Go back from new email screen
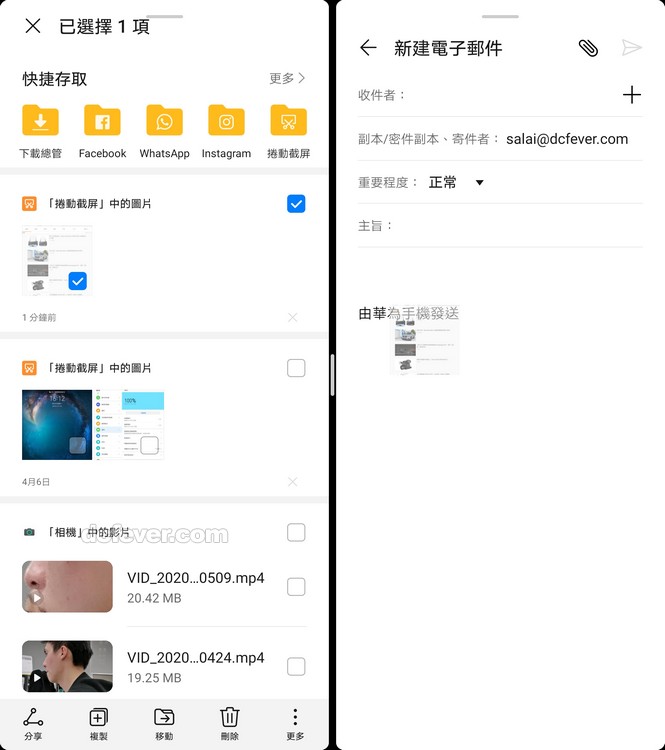This screenshot has height=750, width=665. (x=368, y=48)
